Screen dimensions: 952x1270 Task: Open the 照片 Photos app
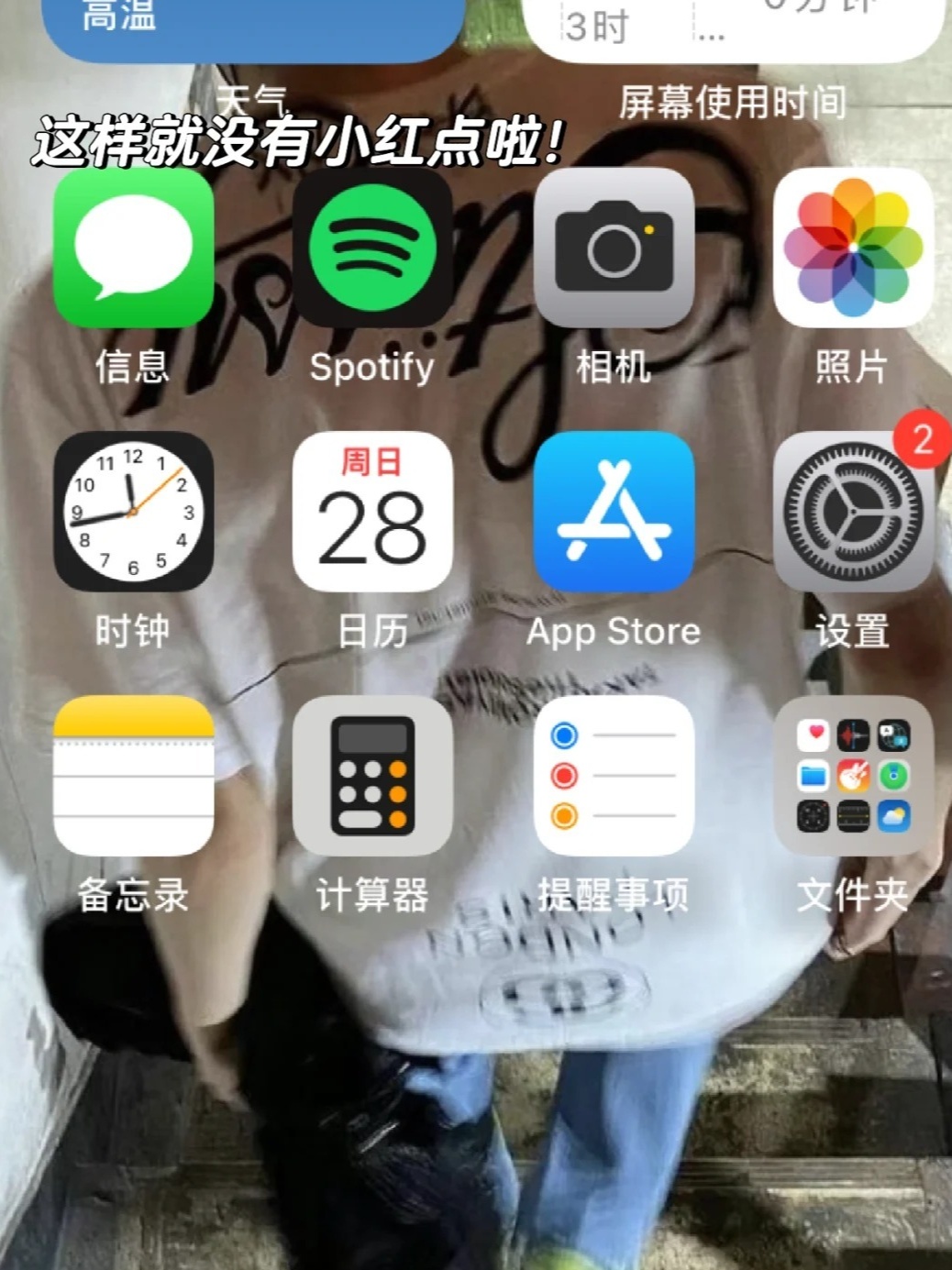click(853, 248)
